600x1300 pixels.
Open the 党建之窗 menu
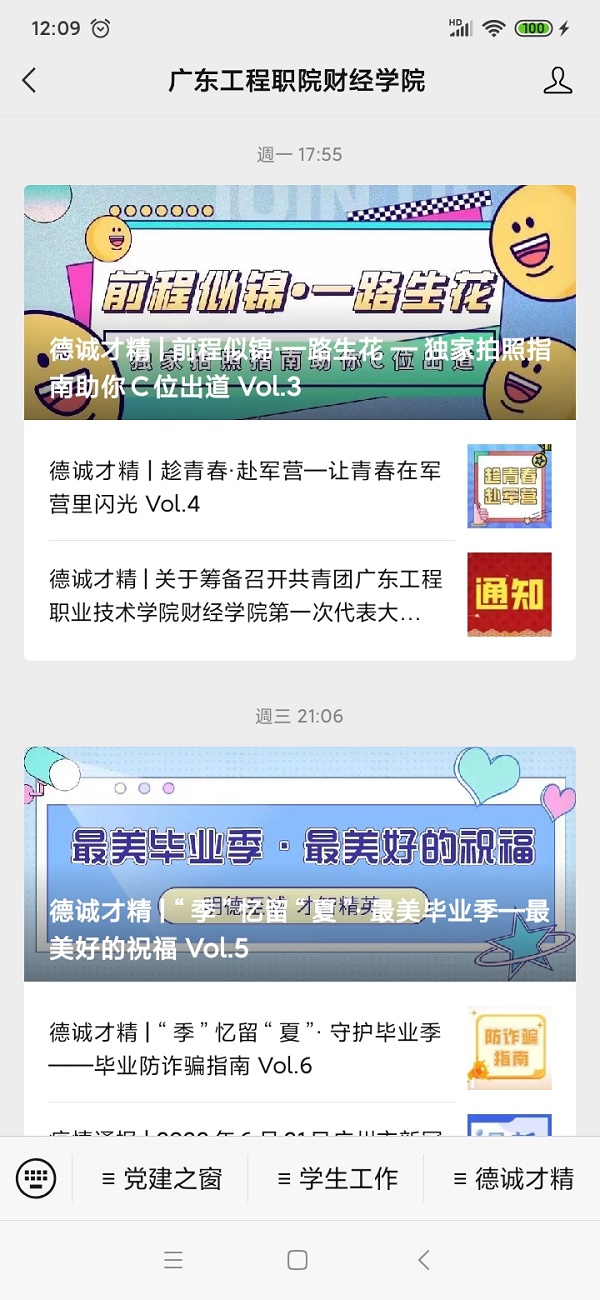[x=161, y=1178]
